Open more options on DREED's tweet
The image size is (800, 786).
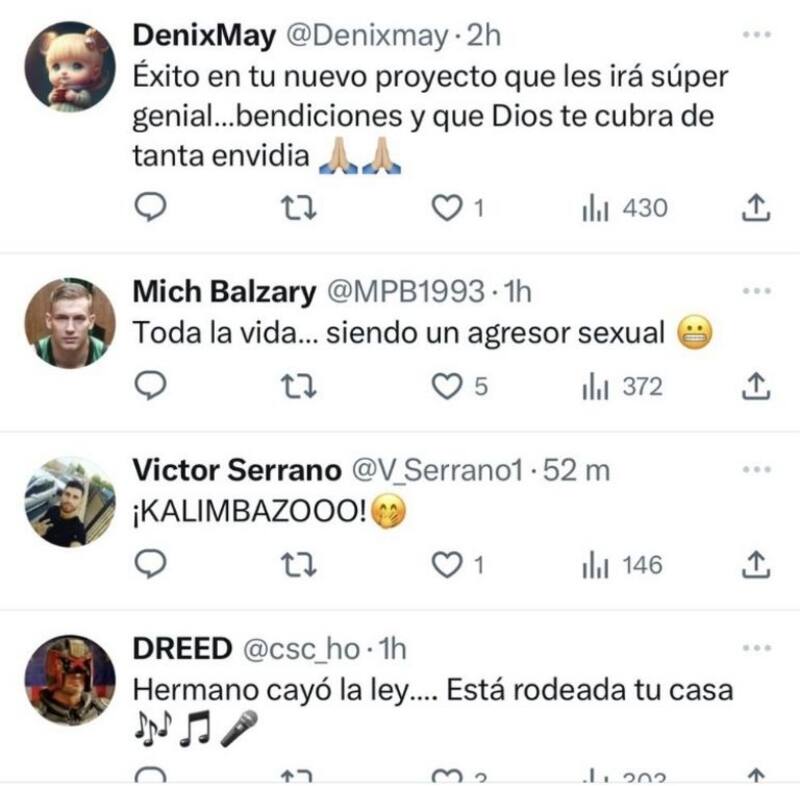(x=757, y=648)
